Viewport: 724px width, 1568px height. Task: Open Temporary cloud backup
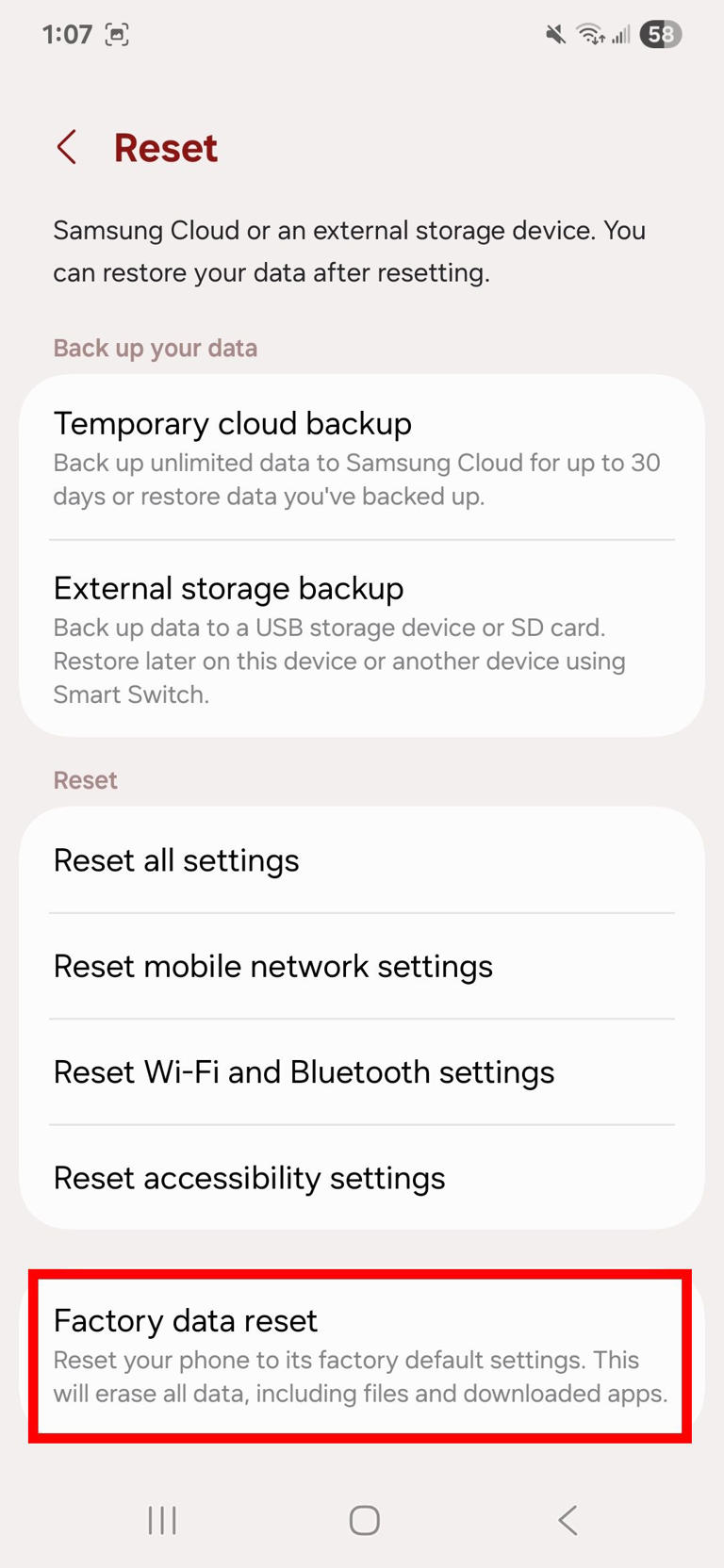click(362, 457)
